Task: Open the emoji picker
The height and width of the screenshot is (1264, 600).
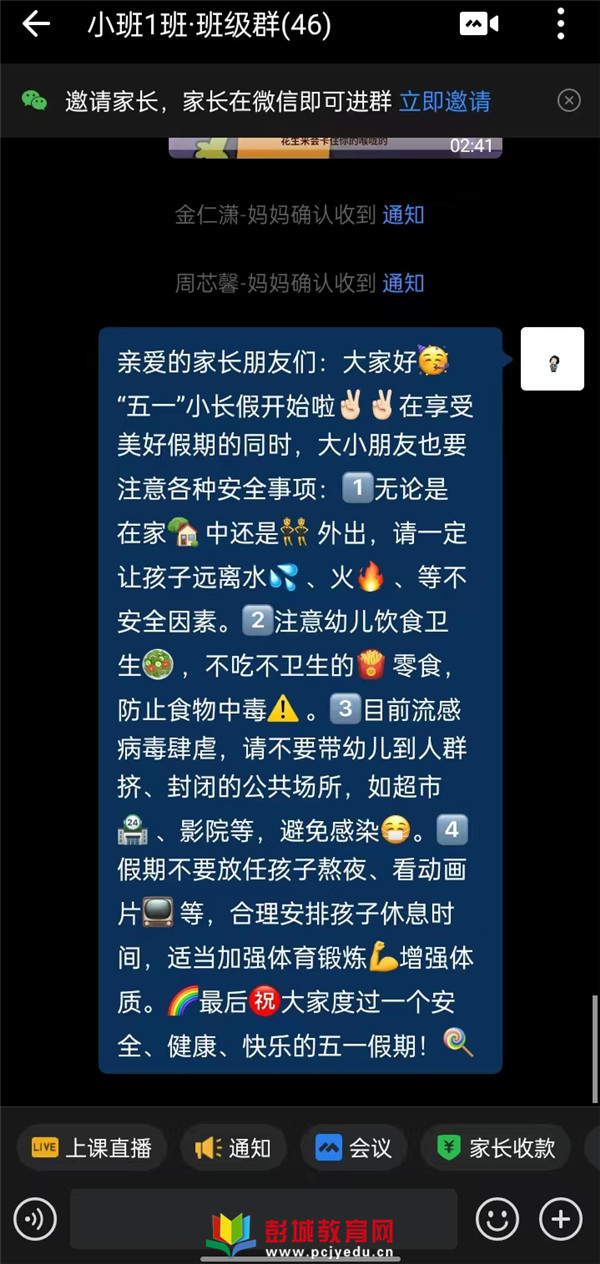Action: (497, 1219)
